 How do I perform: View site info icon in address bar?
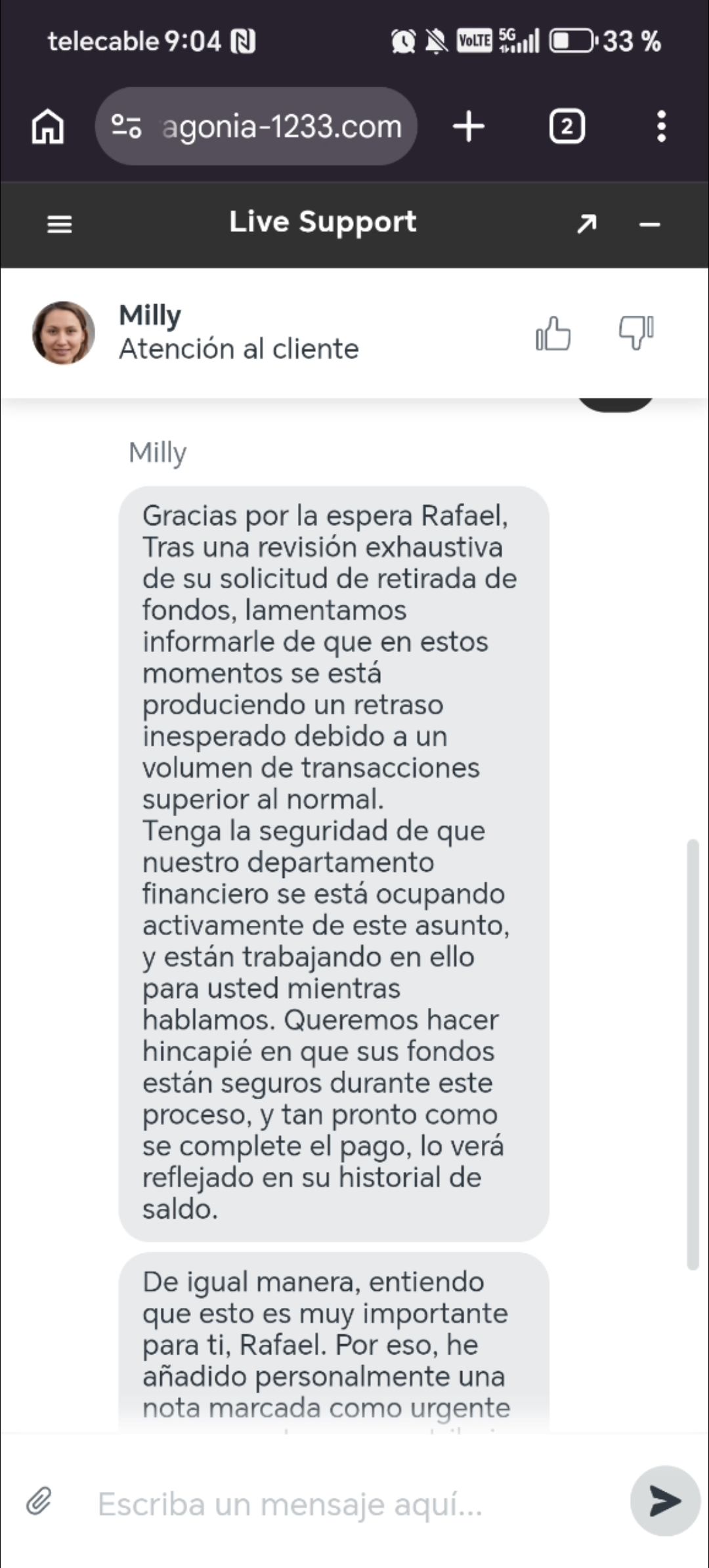(x=126, y=126)
